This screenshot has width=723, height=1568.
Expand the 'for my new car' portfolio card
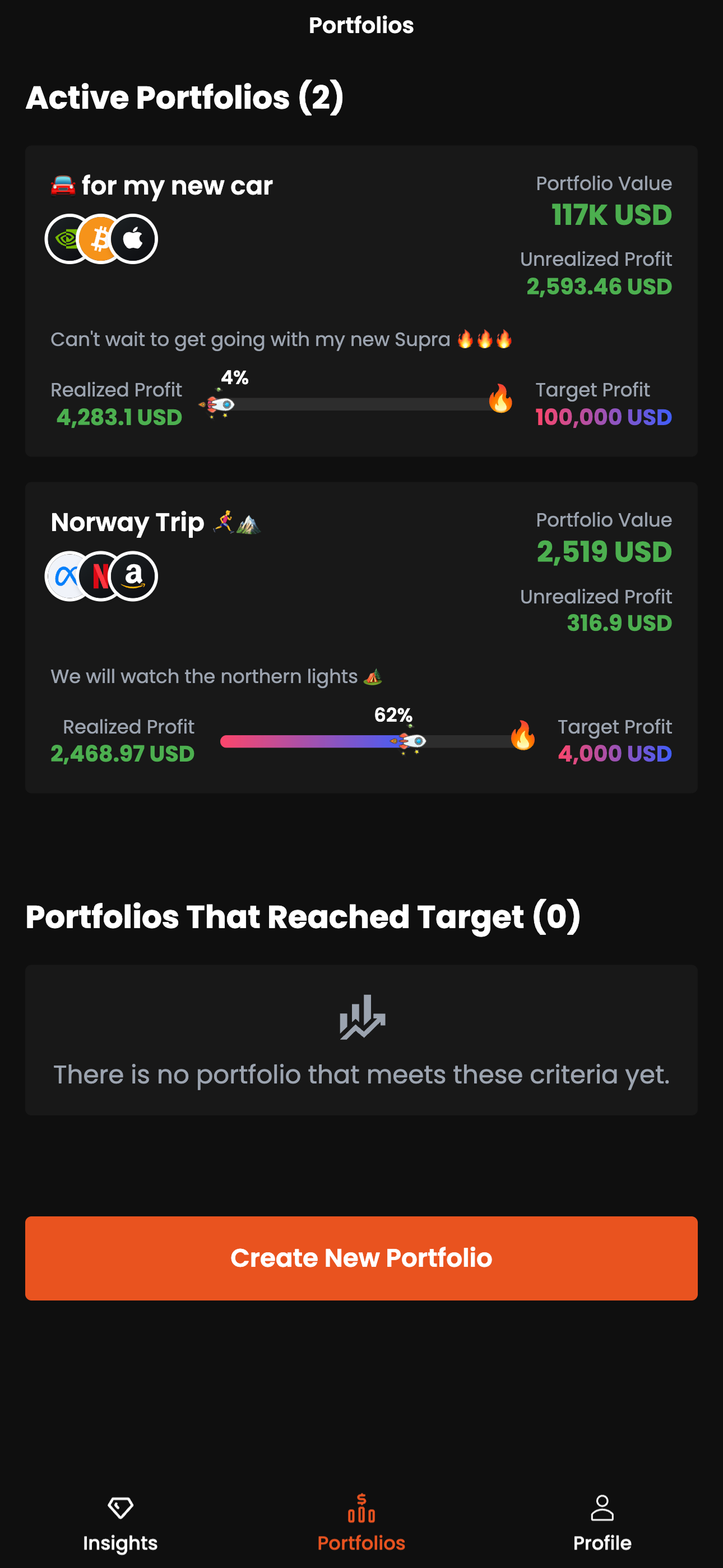[361, 298]
